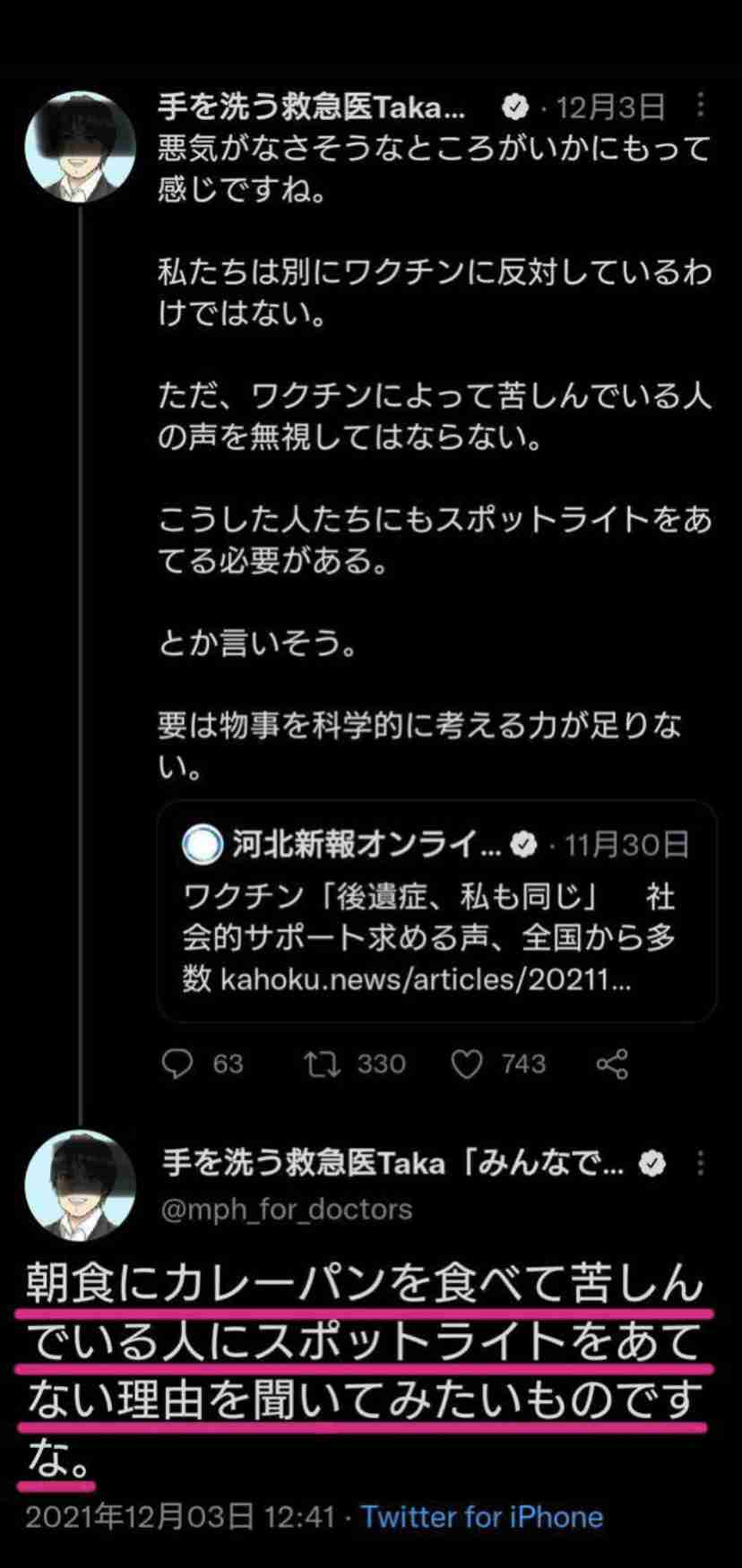Share the tweet quoting 河北新報オンライン
This screenshot has width=742, height=1568.
click(x=612, y=1064)
